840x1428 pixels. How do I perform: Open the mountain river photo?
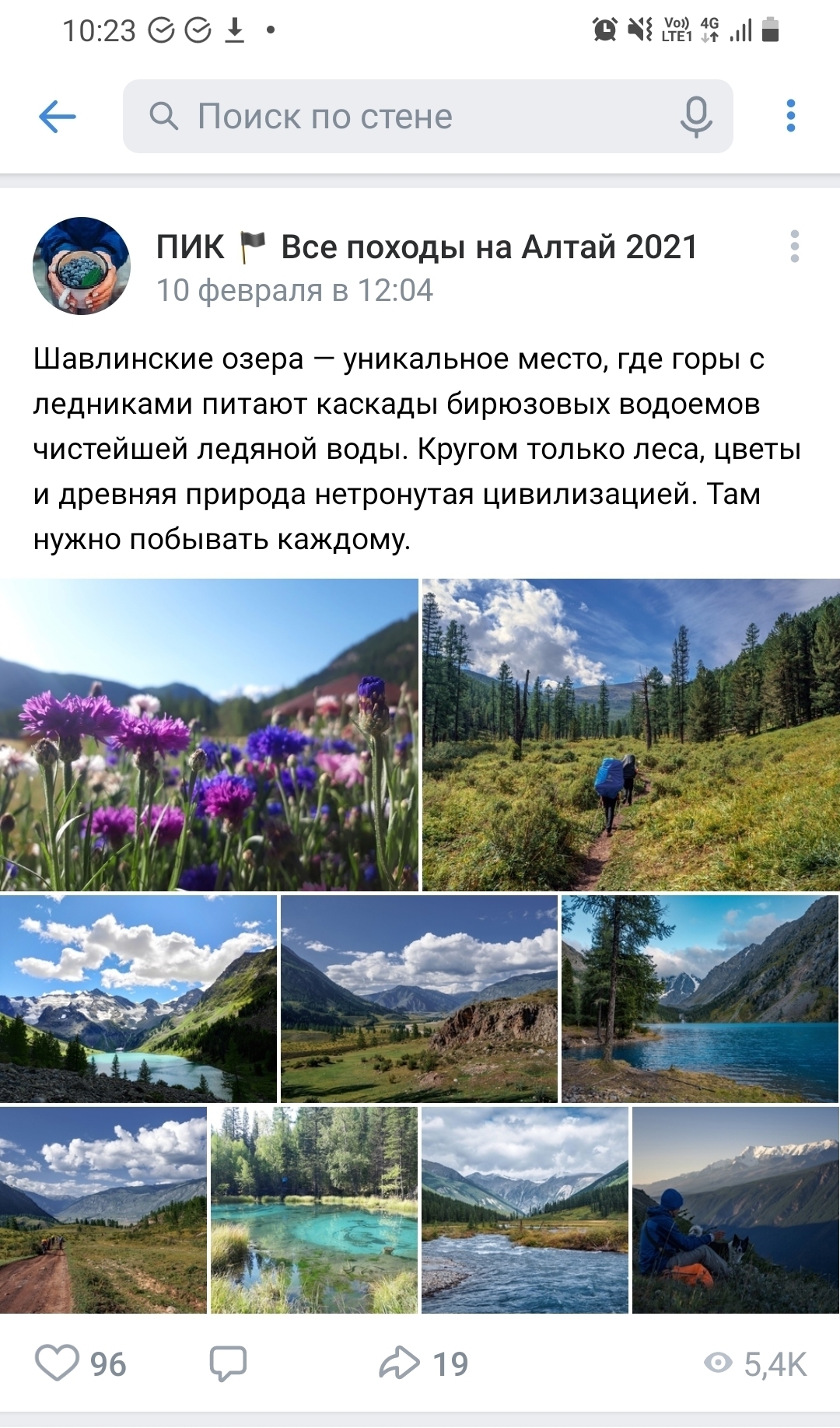pos(525,1210)
